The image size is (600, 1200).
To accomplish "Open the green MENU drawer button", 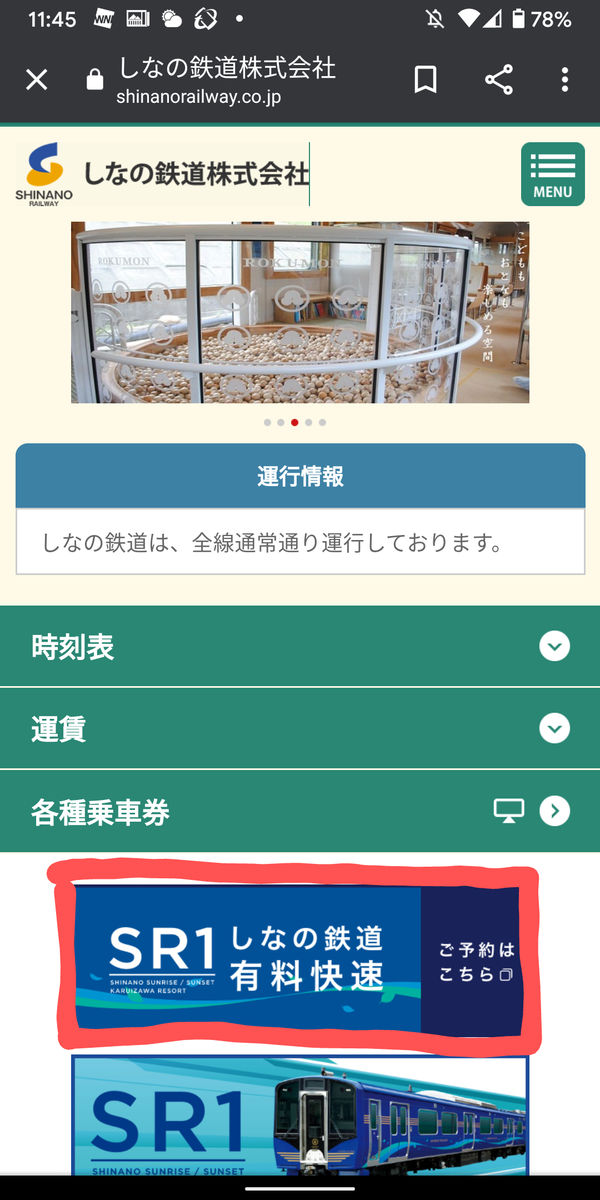I will click(x=552, y=174).
